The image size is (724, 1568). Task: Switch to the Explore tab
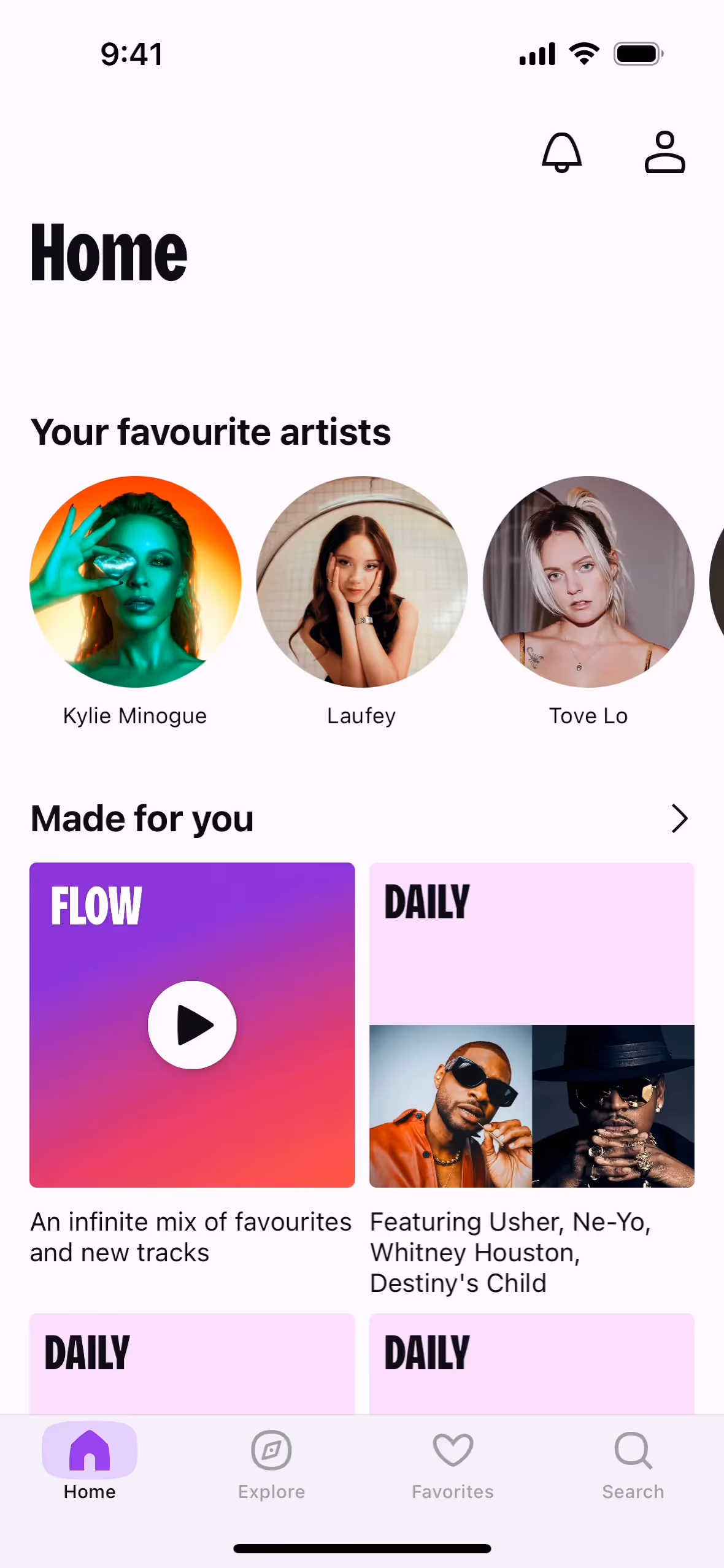tap(271, 1464)
